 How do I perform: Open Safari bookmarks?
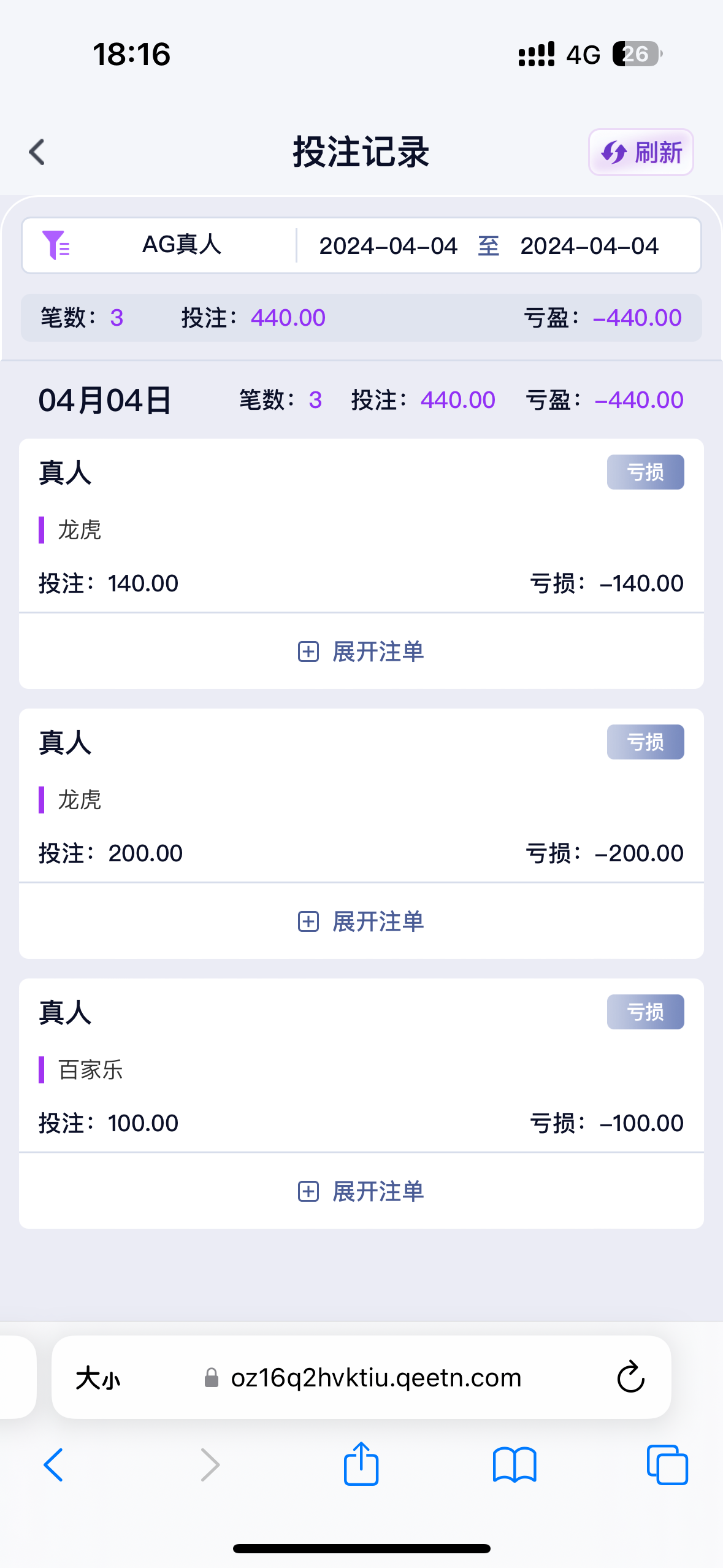tap(515, 1465)
